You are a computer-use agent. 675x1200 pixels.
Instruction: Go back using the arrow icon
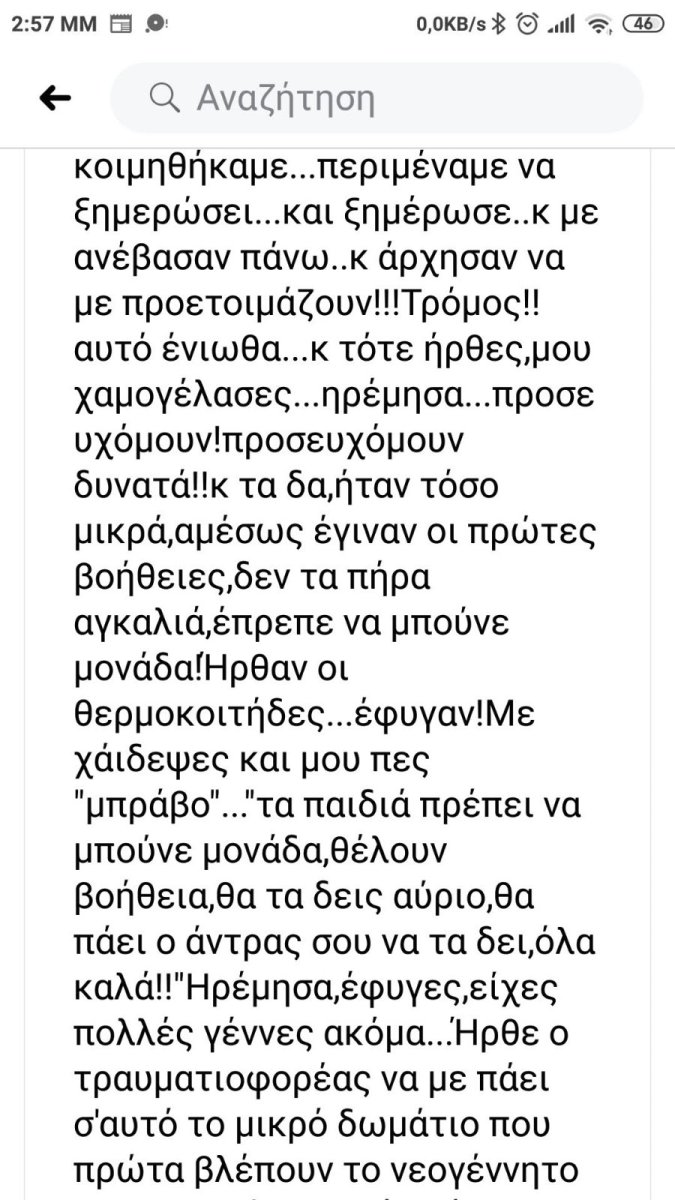click(54, 97)
